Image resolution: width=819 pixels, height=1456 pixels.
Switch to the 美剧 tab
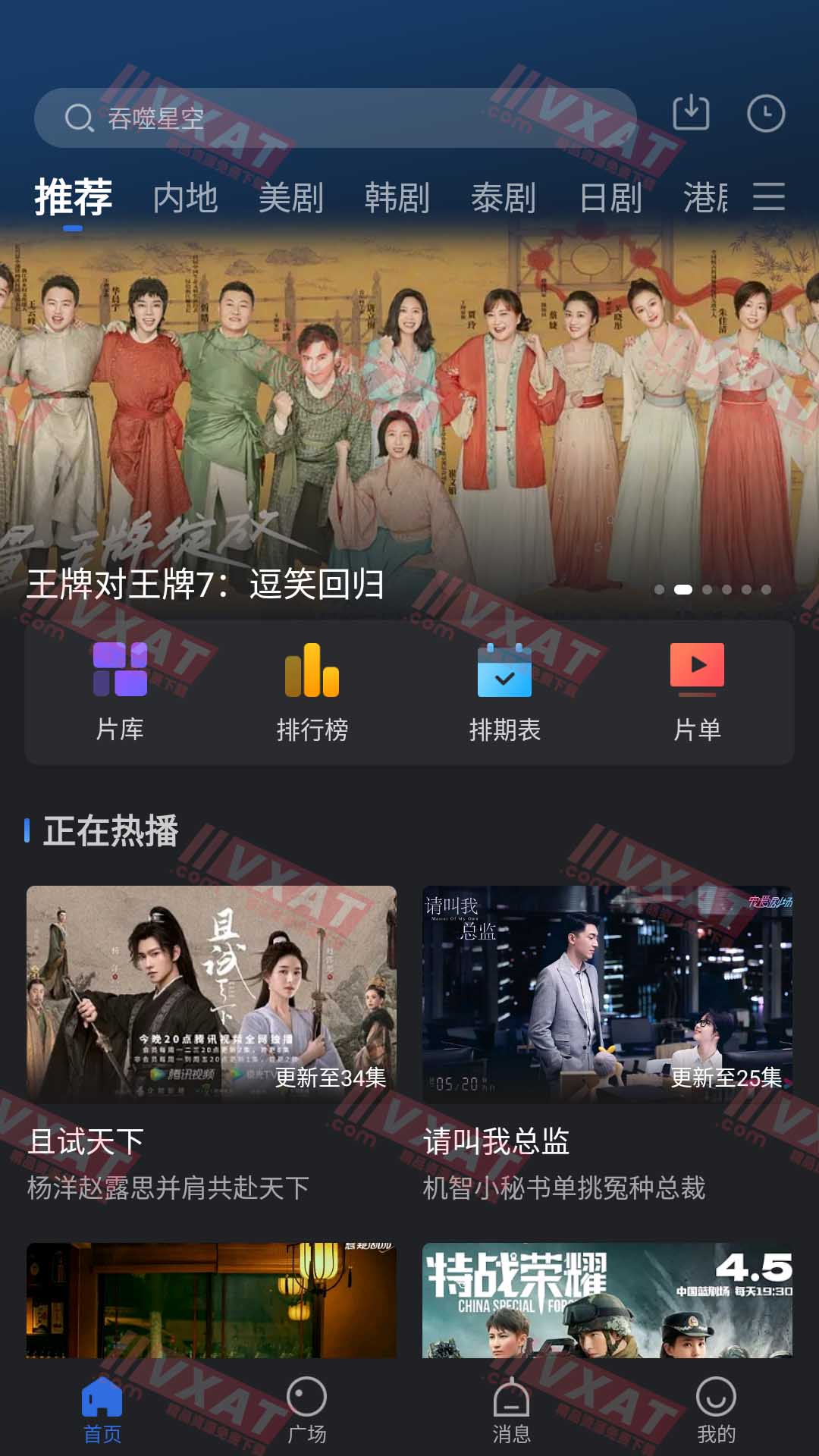(x=292, y=199)
